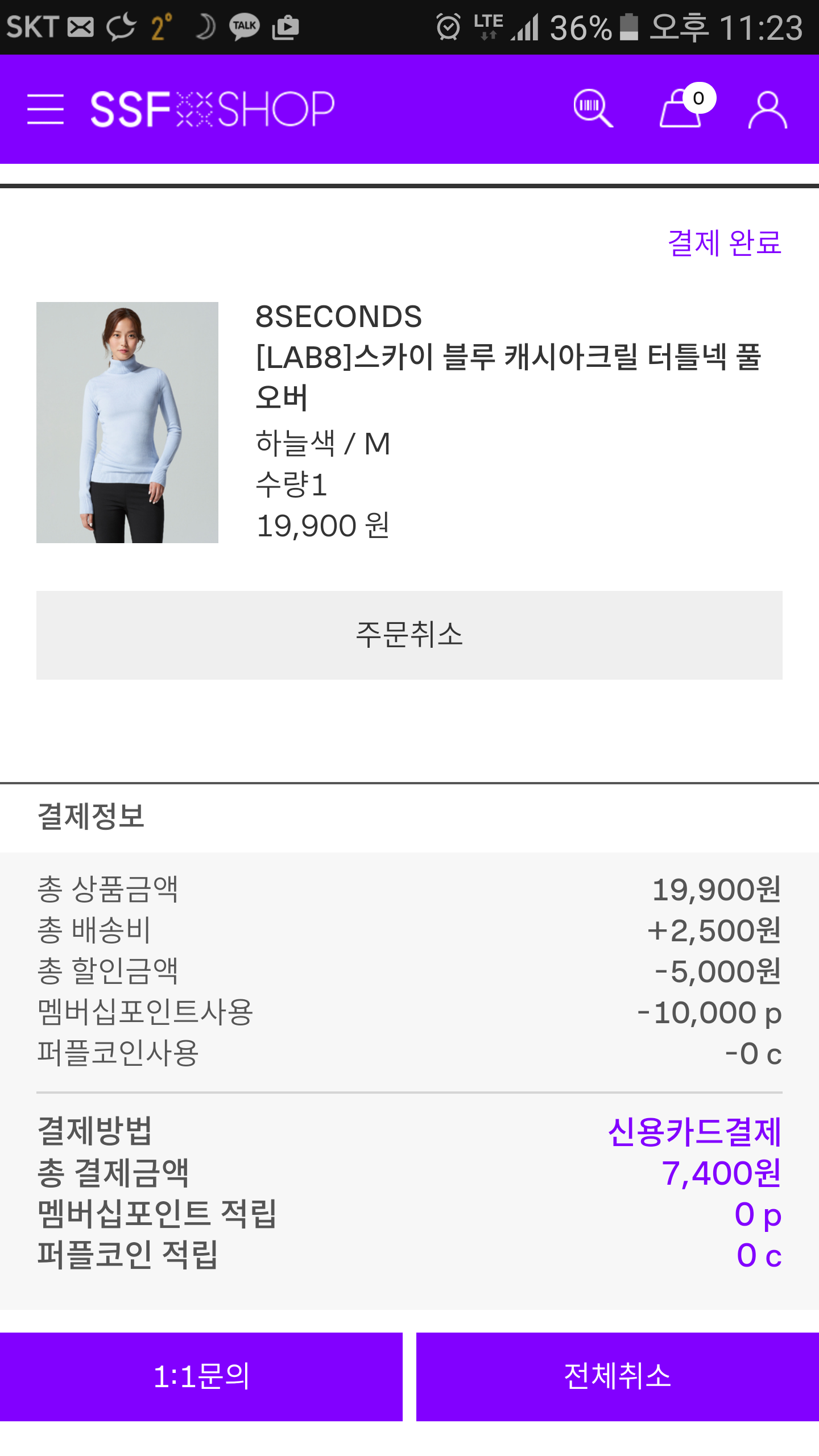The height and width of the screenshot is (1456, 819).
Task: Tap the 주문취소 button
Action: pyautogui.click(x=409, y=635)
